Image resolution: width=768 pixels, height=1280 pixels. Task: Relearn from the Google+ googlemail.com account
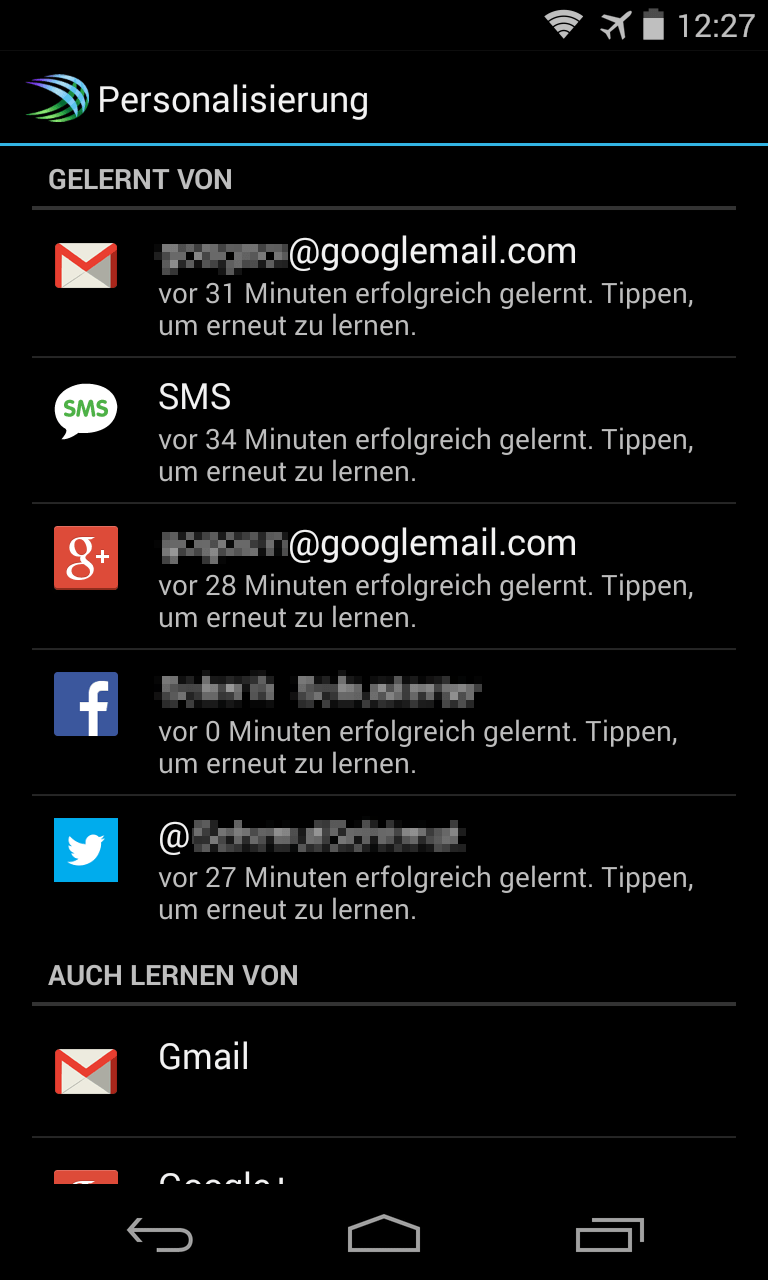point(384,576)
